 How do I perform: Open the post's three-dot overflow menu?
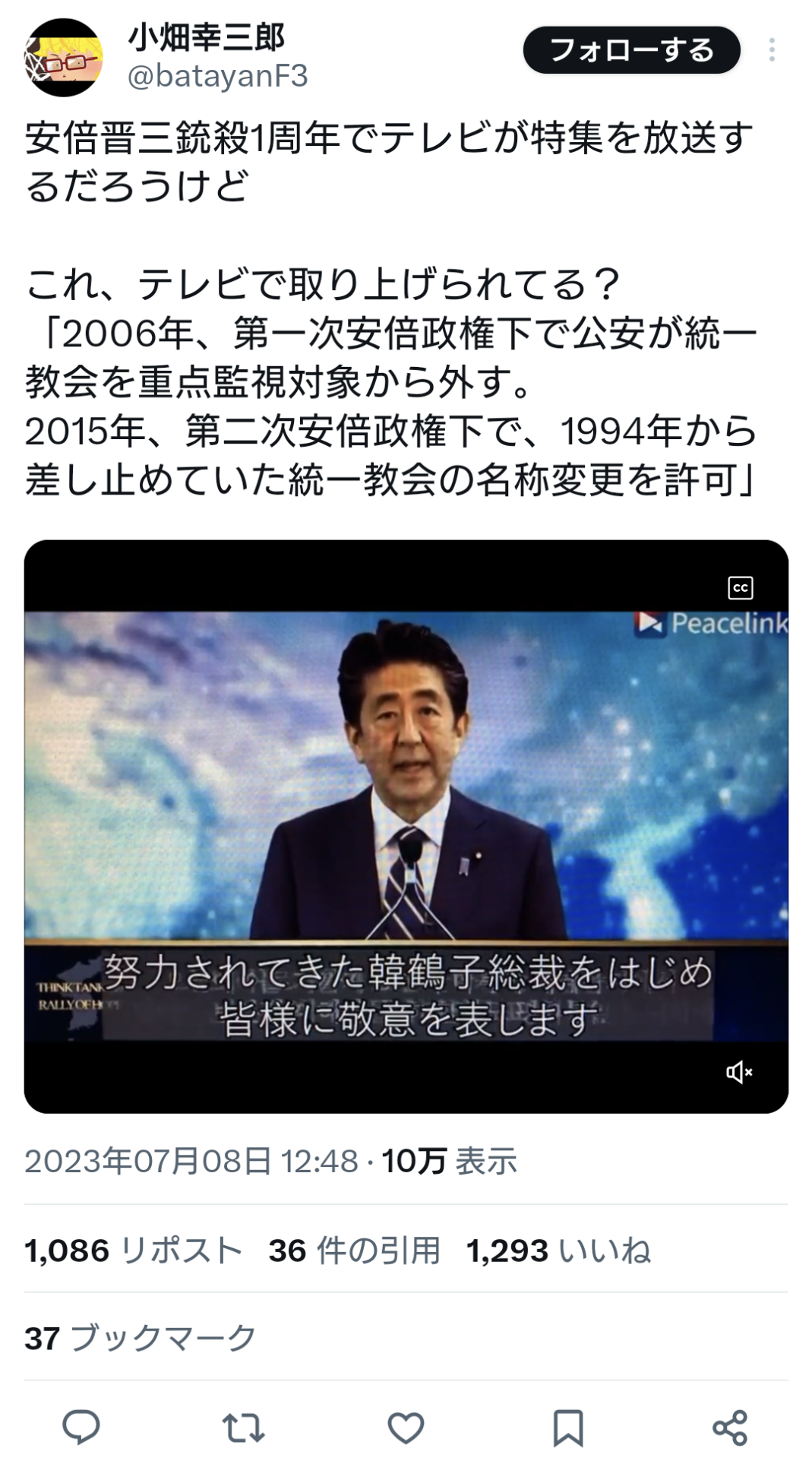click(772, 50)
